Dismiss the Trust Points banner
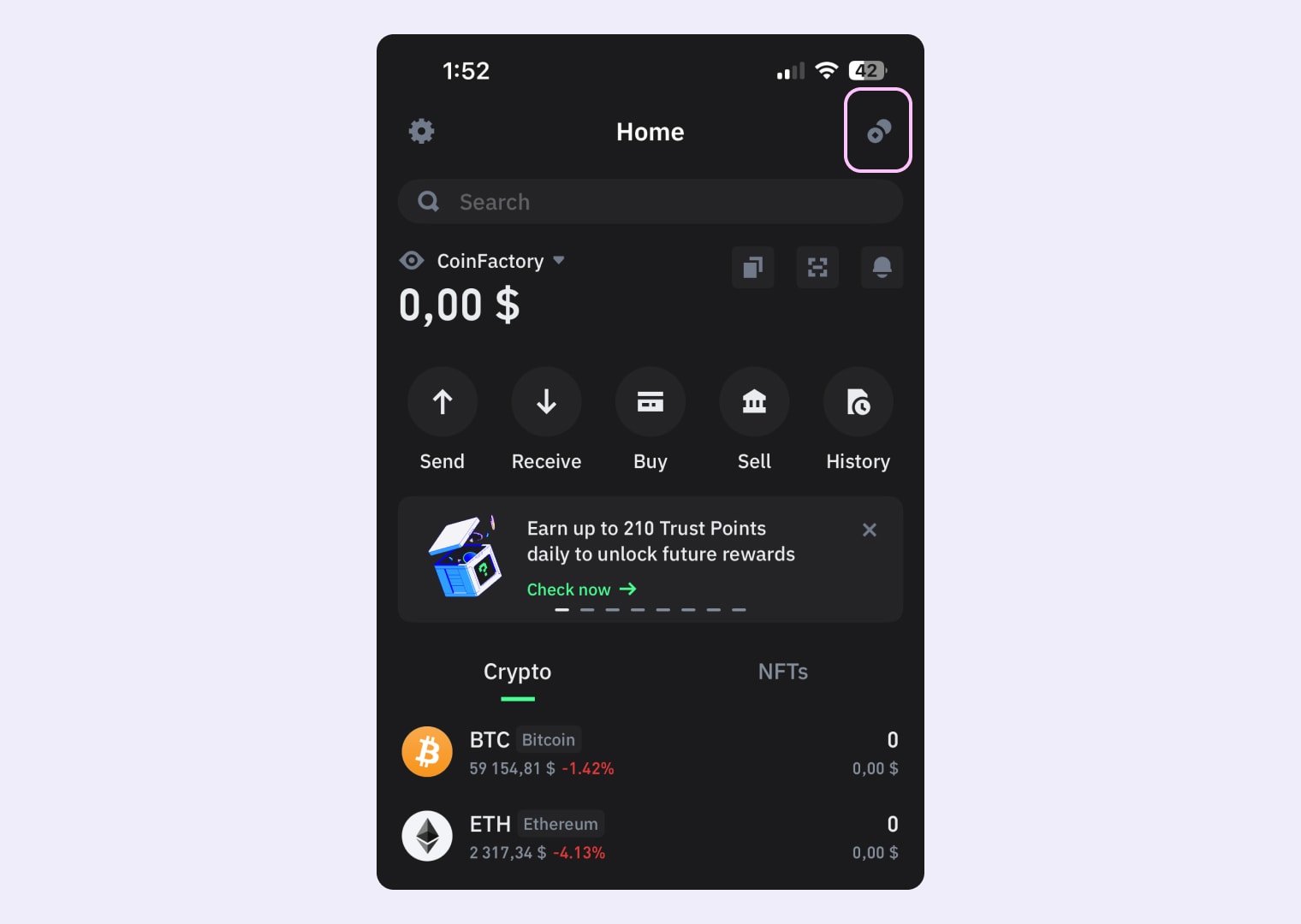The width and height of the screenshot is (1301, 924). (x=870, y=530)
